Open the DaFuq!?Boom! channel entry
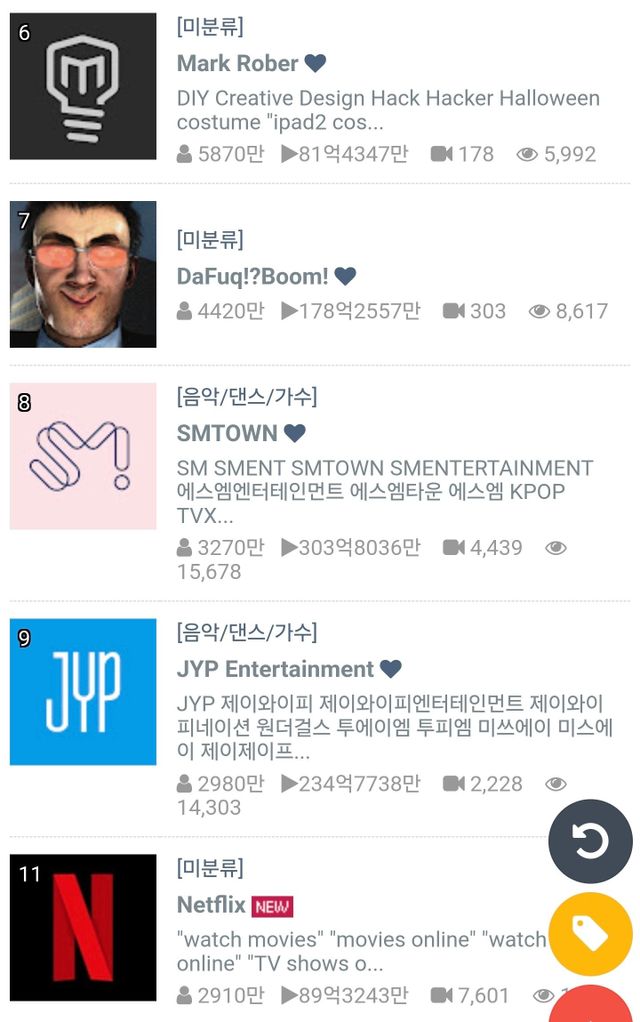 [252, 277]
